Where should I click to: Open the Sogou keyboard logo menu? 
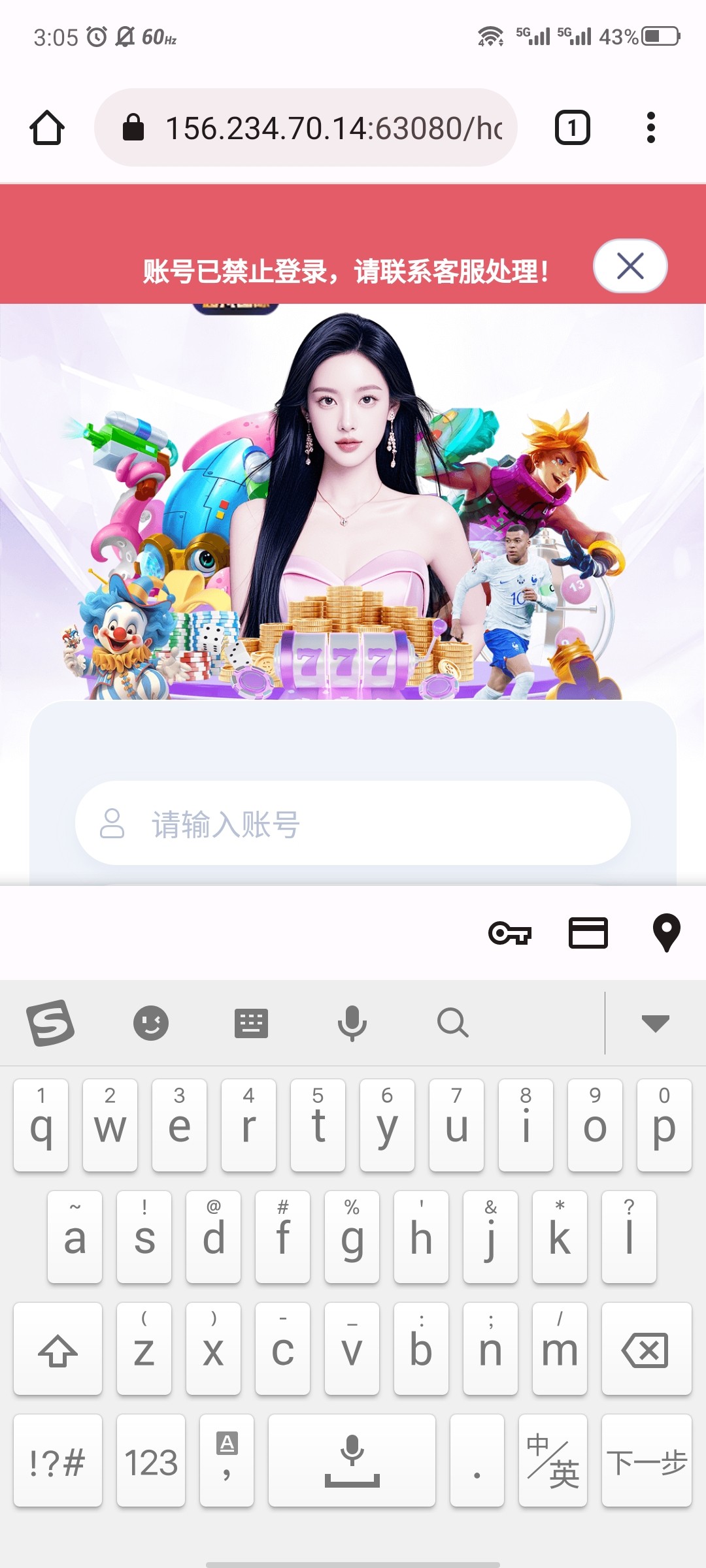pyautogui.click(x=50, y=1023)
